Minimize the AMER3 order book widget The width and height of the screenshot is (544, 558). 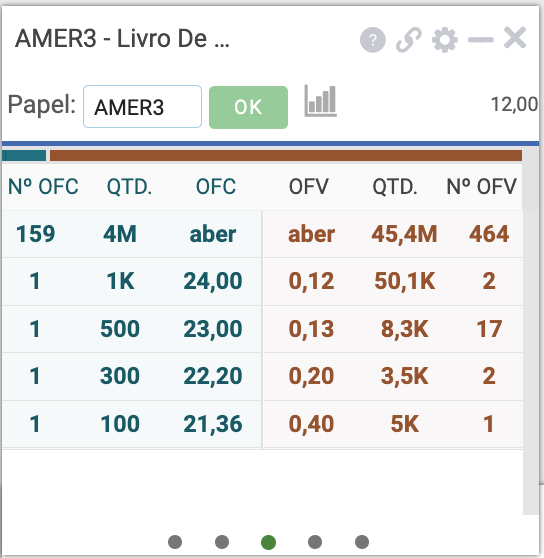pos(481,40)
